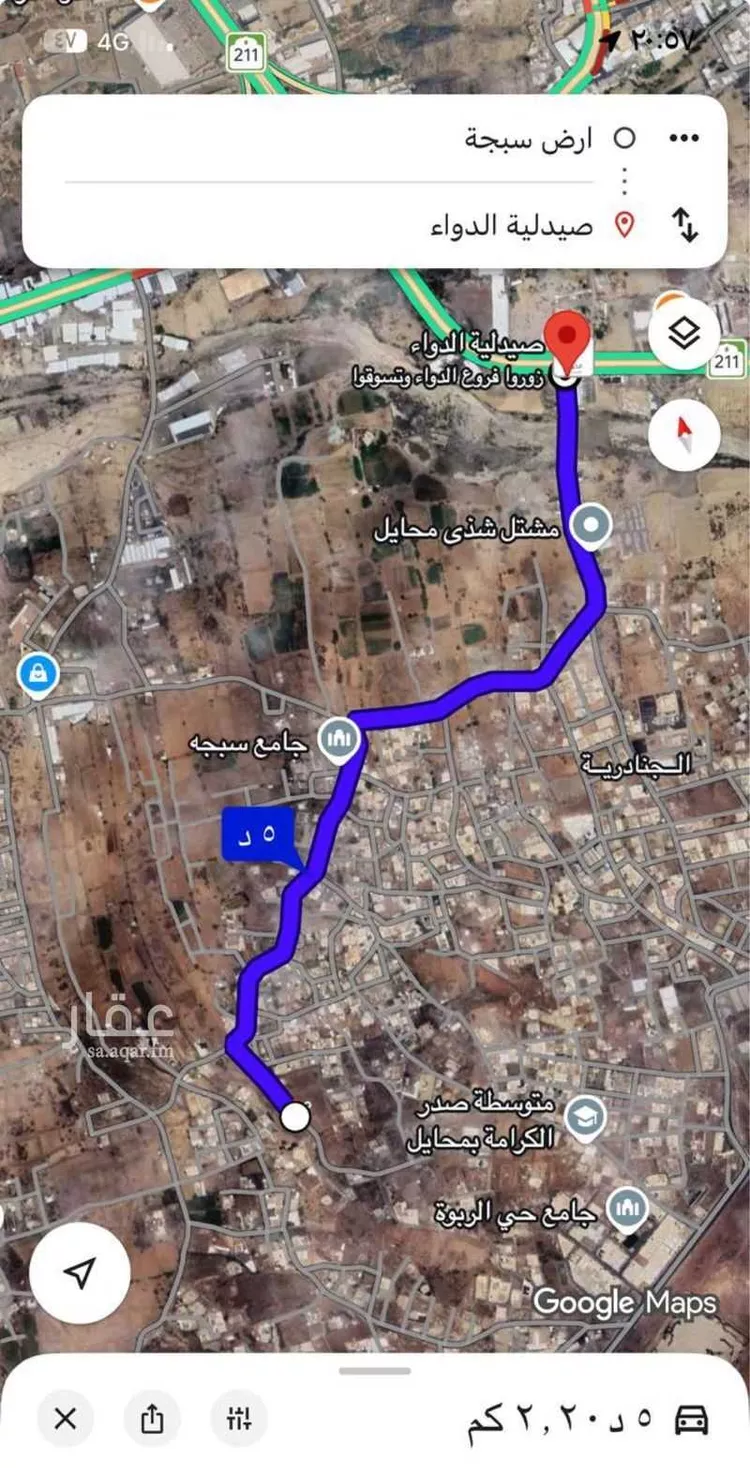The width and height of the screenshot is (750, 1474).
Task: Tap the compass icon to reorient the map
Action: [x=683, y=433]
